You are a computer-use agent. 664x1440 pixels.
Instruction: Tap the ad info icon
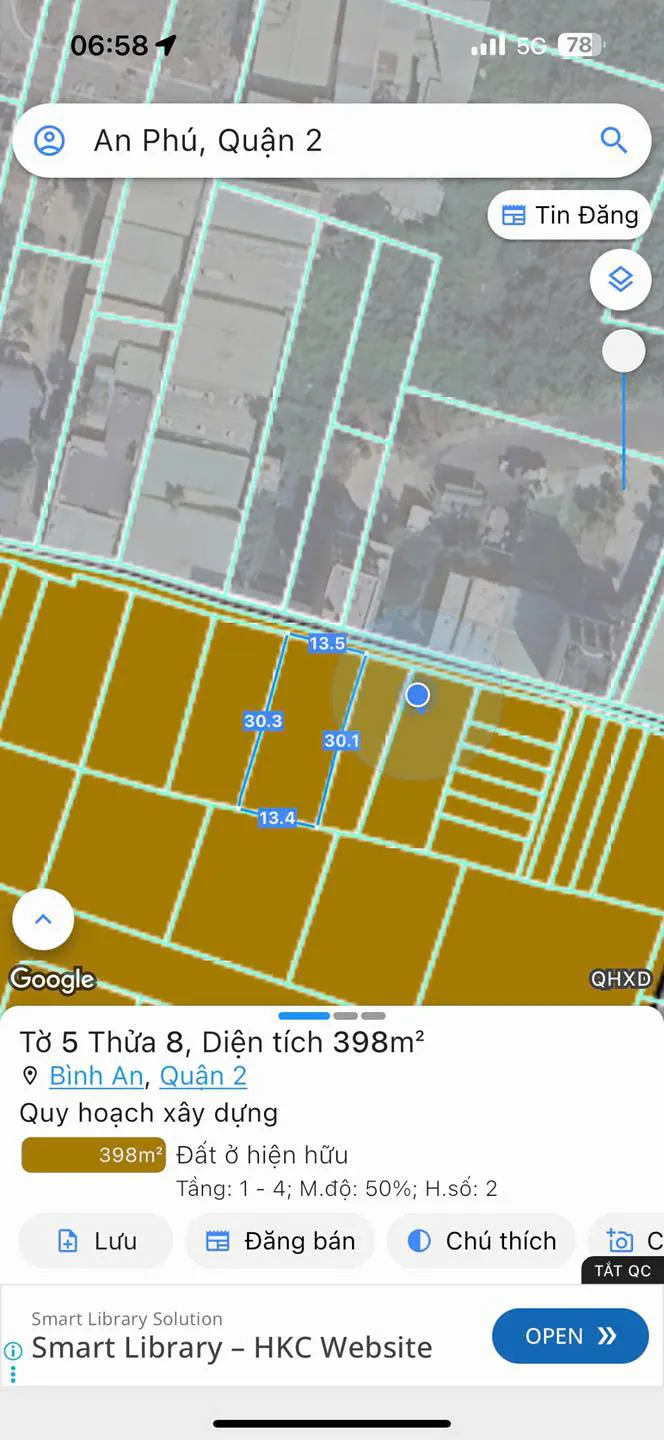pyautogui.click(x=13, y=1350)
